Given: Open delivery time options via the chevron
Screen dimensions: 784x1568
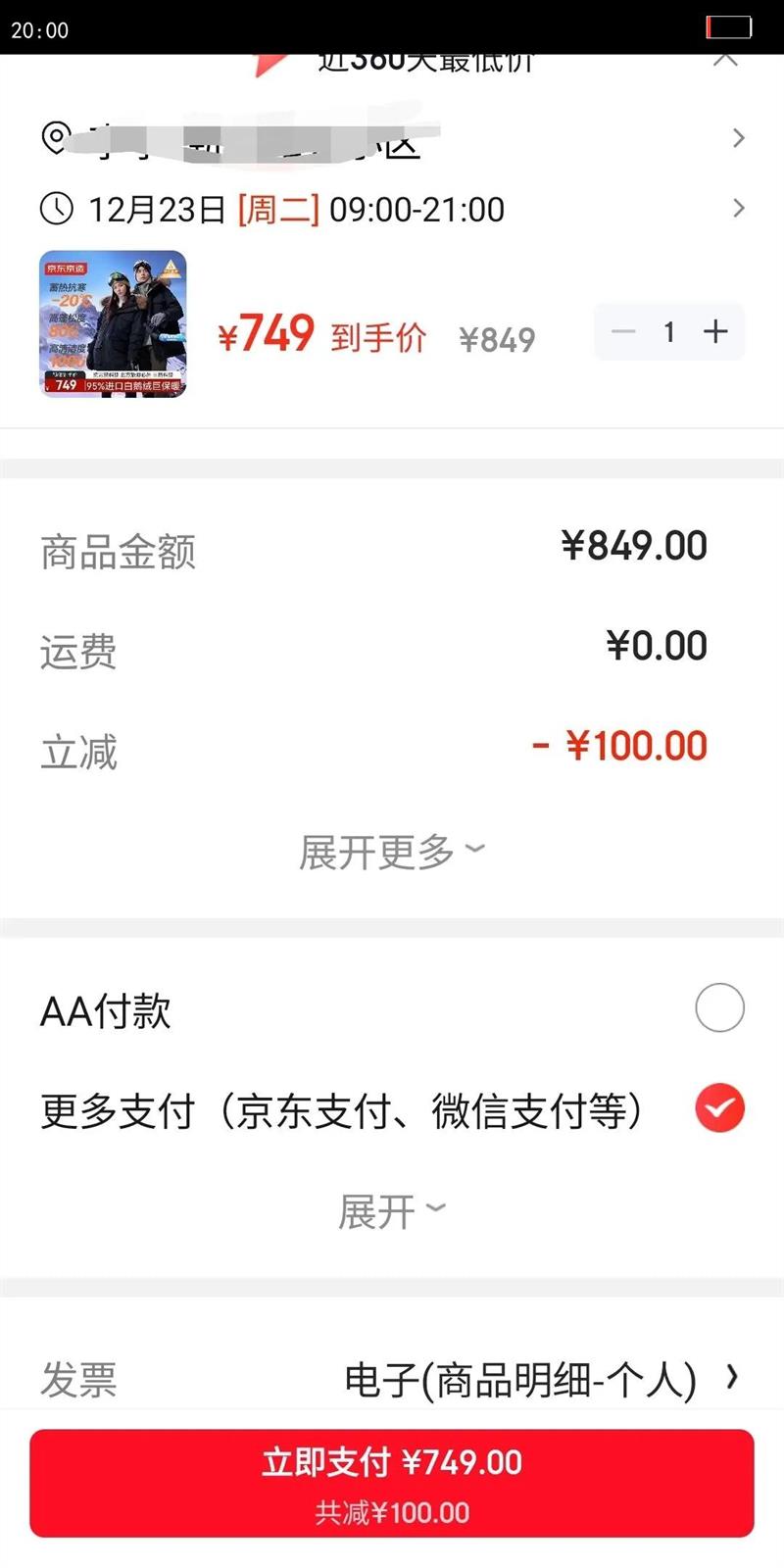Looking at the screenshot, I should 739,209.
